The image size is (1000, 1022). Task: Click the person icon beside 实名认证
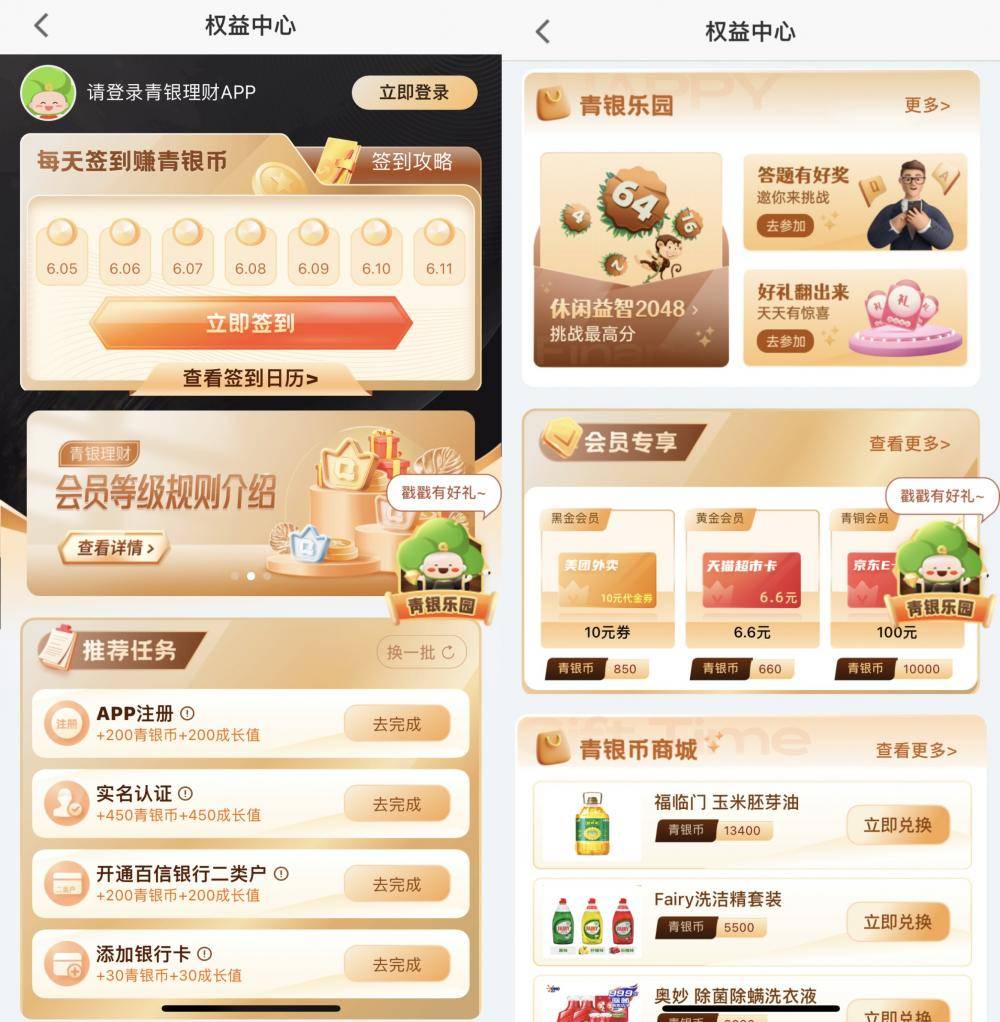[x=65, y=803]
